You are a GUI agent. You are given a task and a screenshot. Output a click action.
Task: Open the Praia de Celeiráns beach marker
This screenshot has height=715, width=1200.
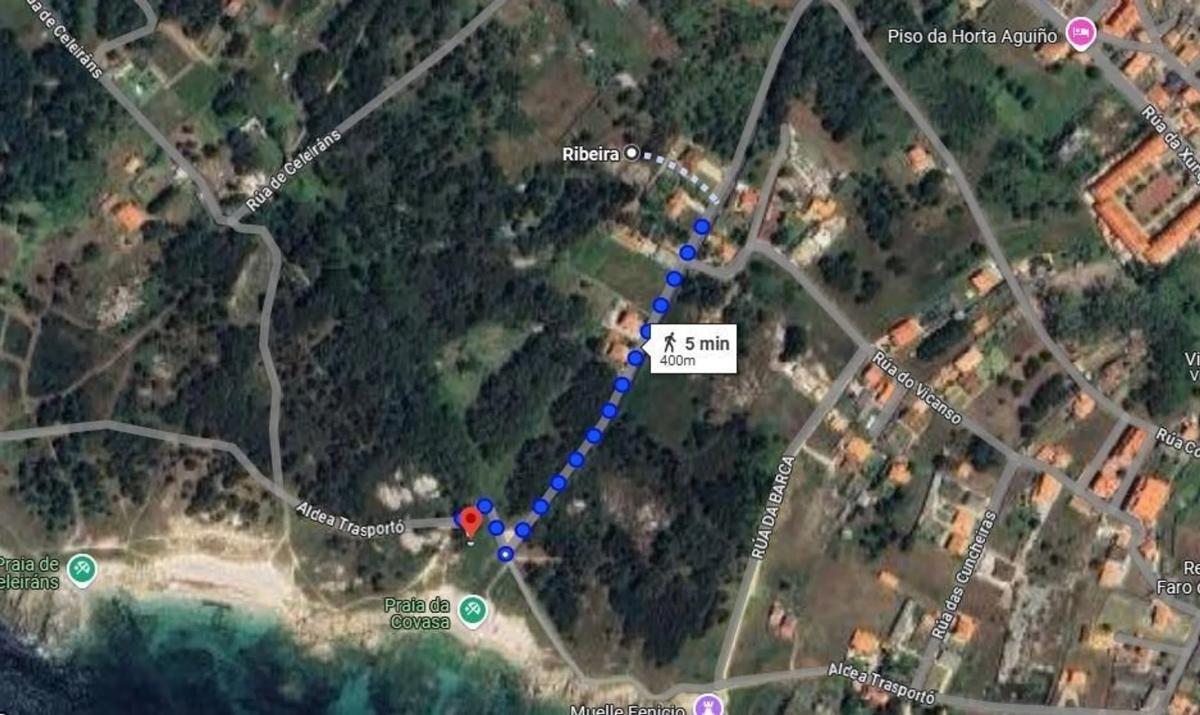[82, 570]
